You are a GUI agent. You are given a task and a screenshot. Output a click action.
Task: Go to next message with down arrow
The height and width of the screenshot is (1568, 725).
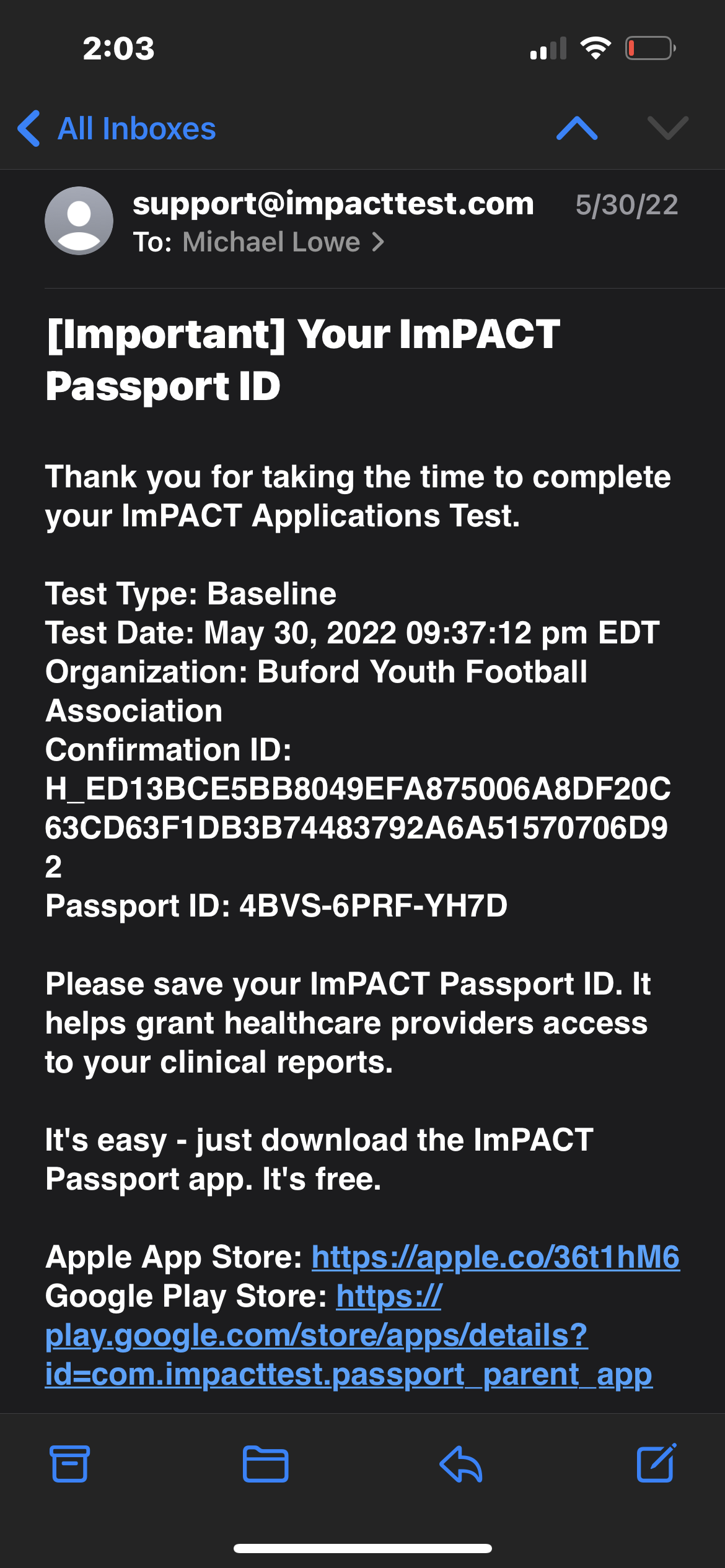(667, 128)
